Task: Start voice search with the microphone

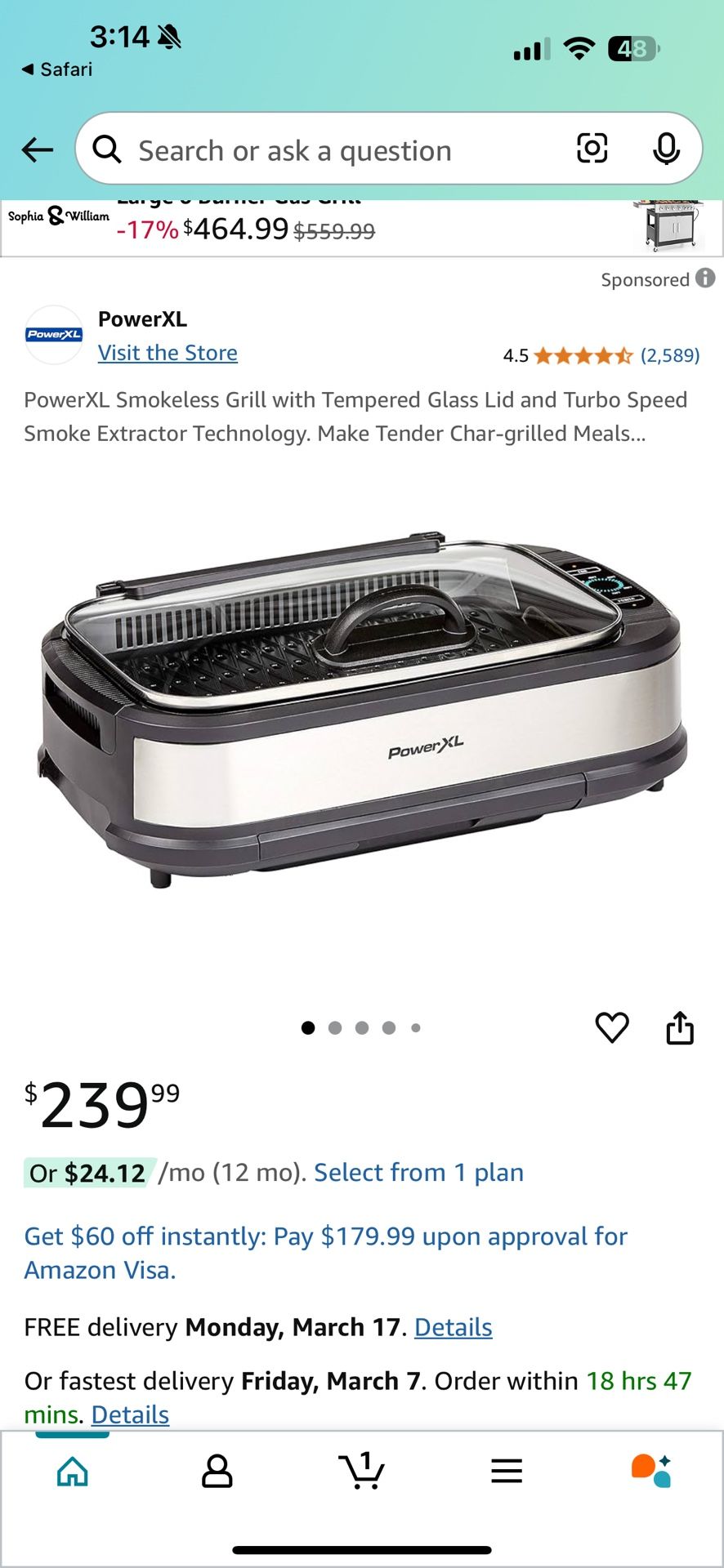Action: [666, 149]
